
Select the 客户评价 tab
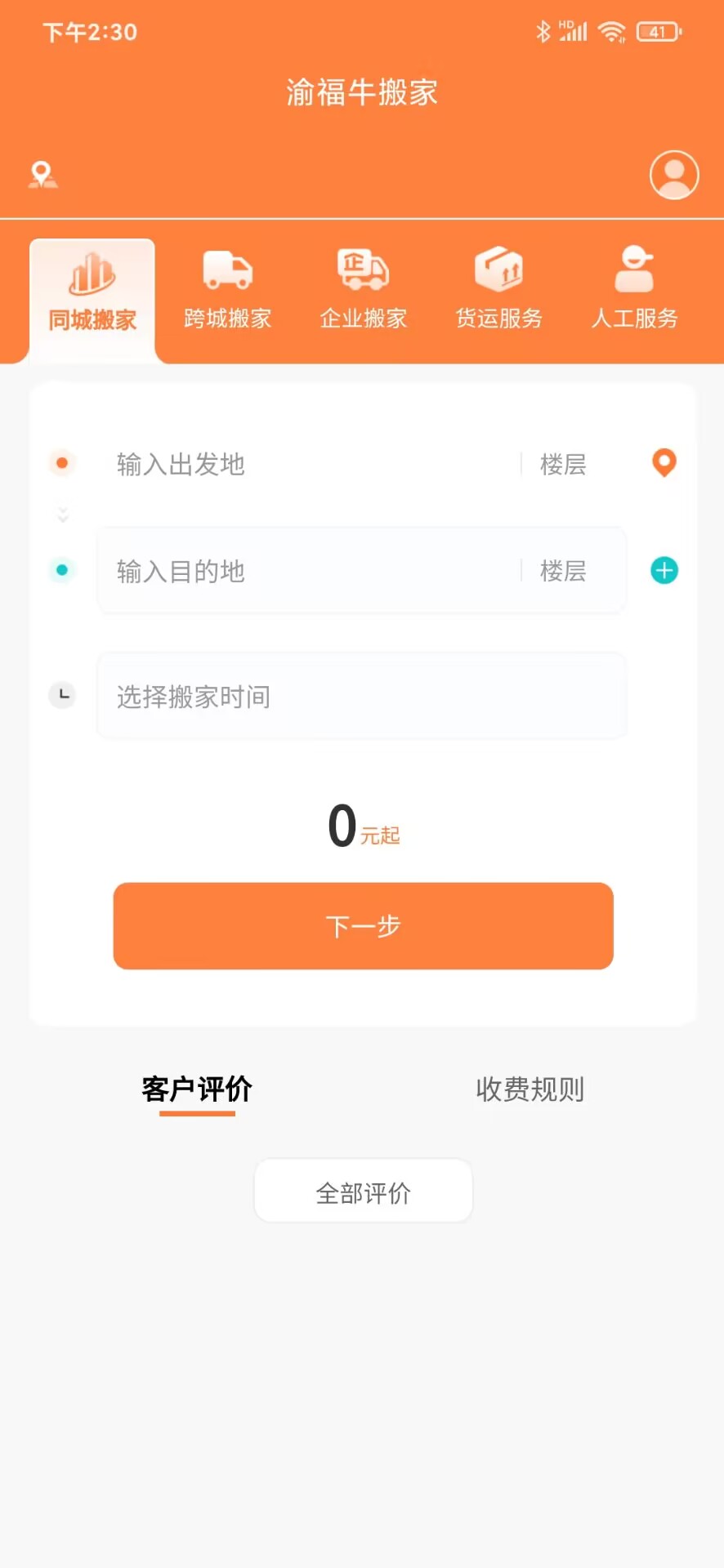196,1089
